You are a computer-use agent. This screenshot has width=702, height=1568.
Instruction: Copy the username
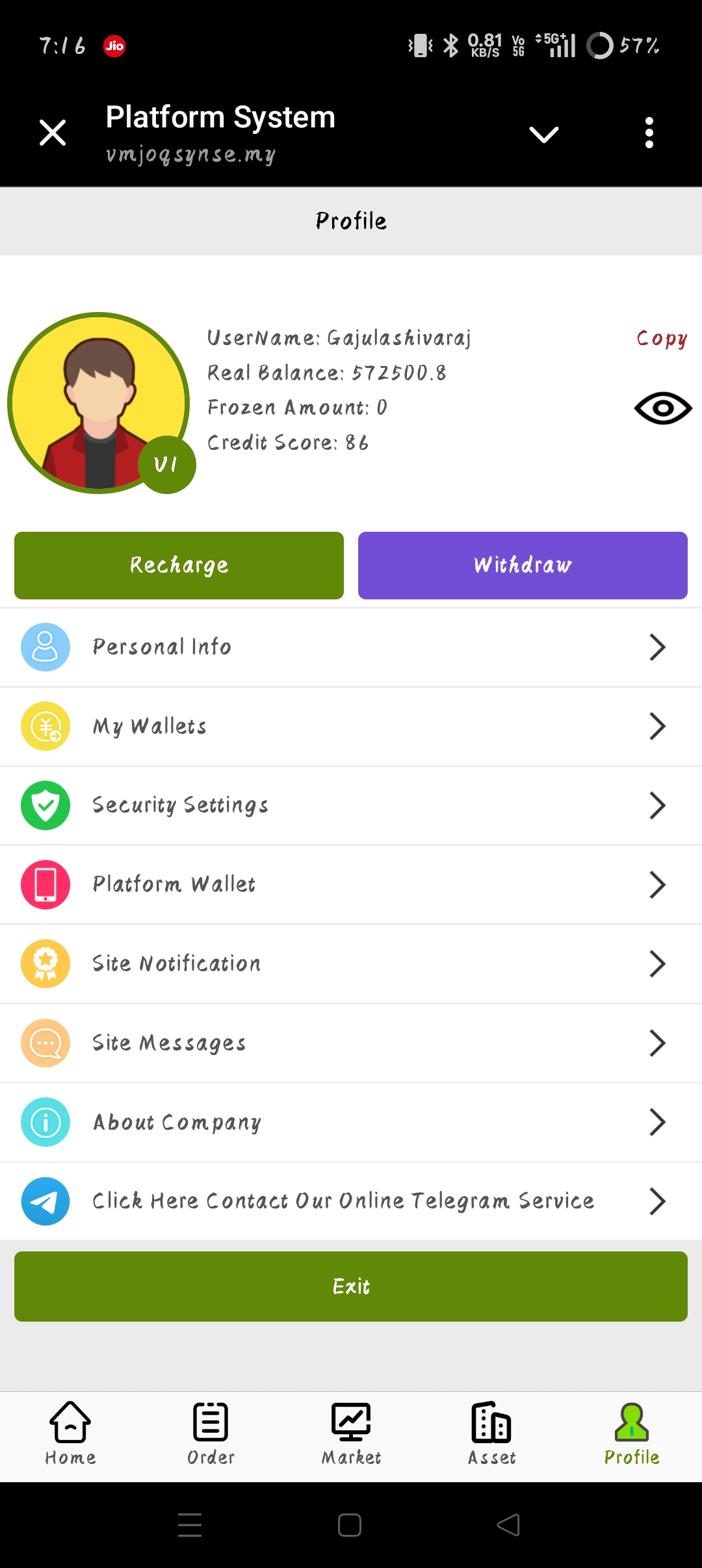click(661, 339)
